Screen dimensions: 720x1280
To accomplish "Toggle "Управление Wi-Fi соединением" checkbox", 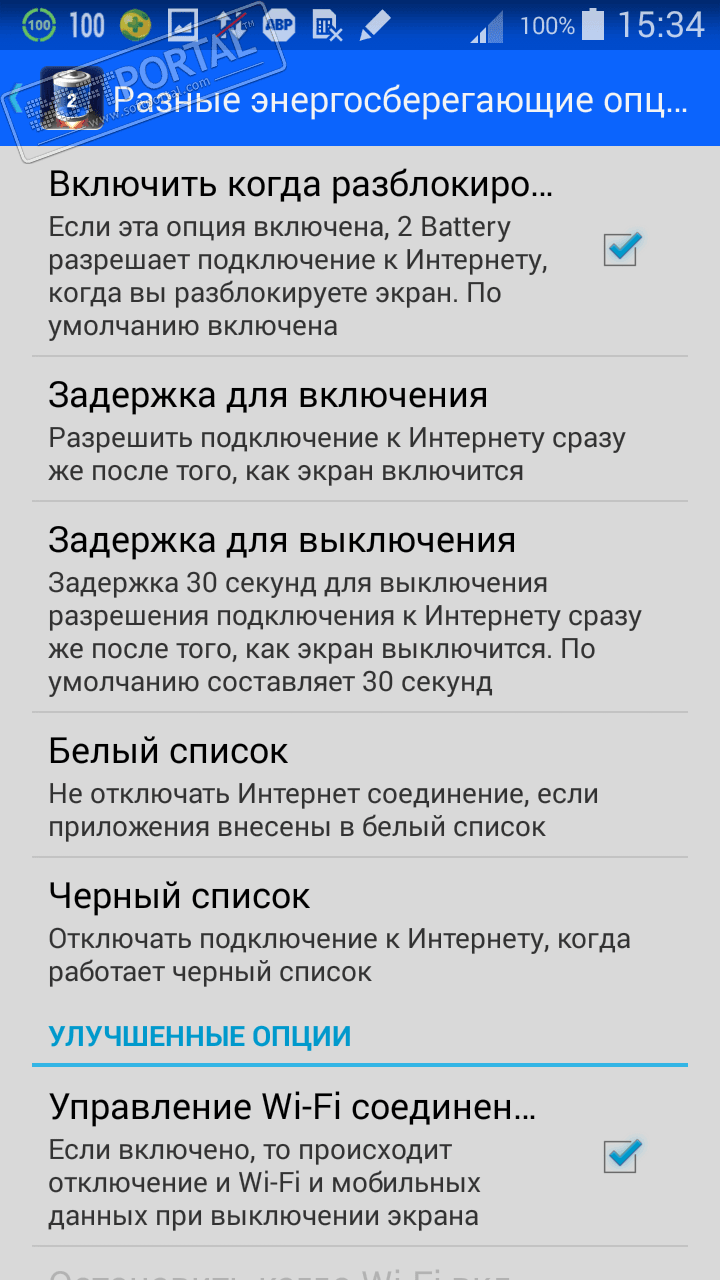I will pyautogui.click(x=620, y=1157).
